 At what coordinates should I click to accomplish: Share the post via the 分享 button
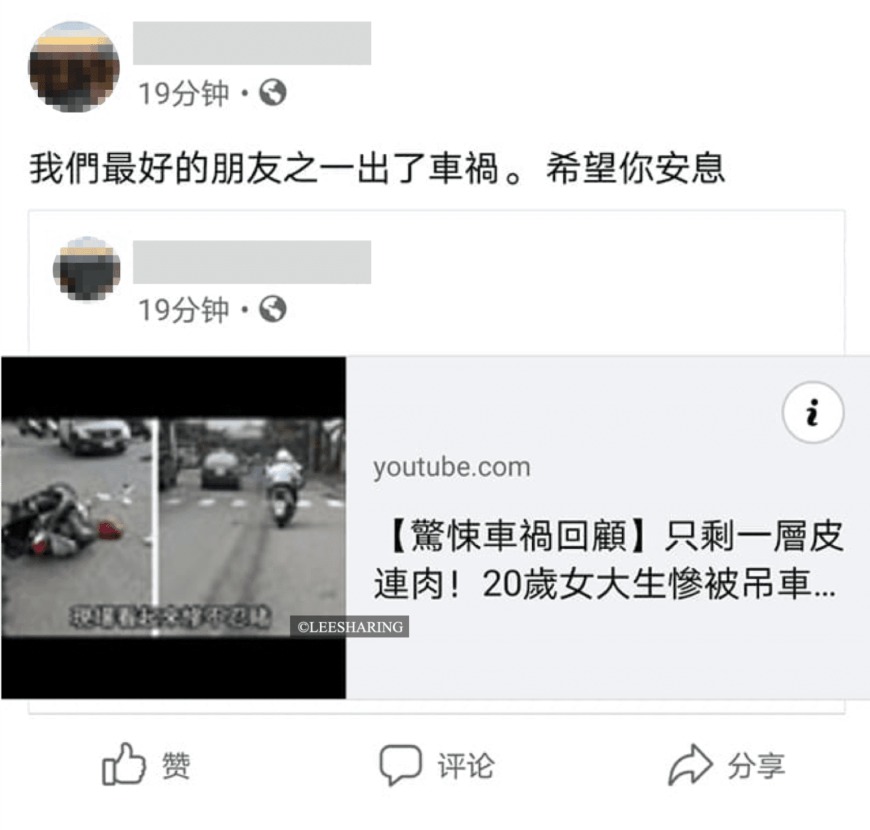[x=726, y=766]
